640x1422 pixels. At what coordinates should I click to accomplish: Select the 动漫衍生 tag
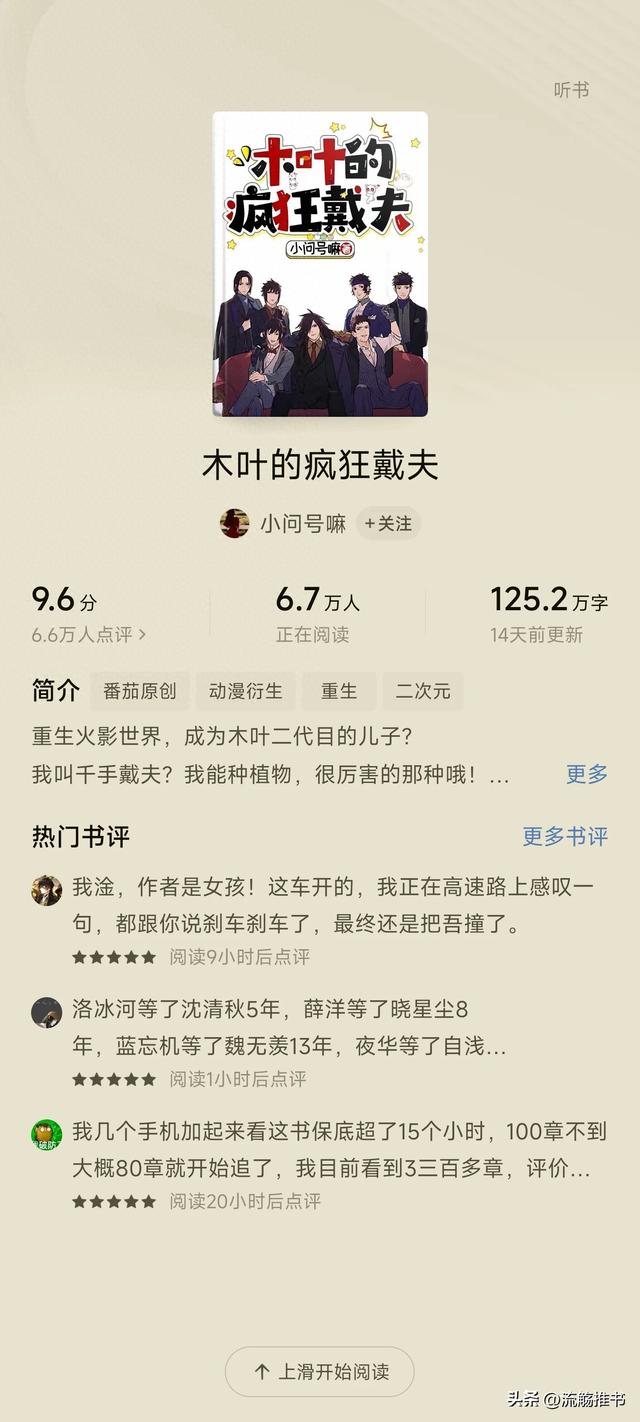click(245, 691)
